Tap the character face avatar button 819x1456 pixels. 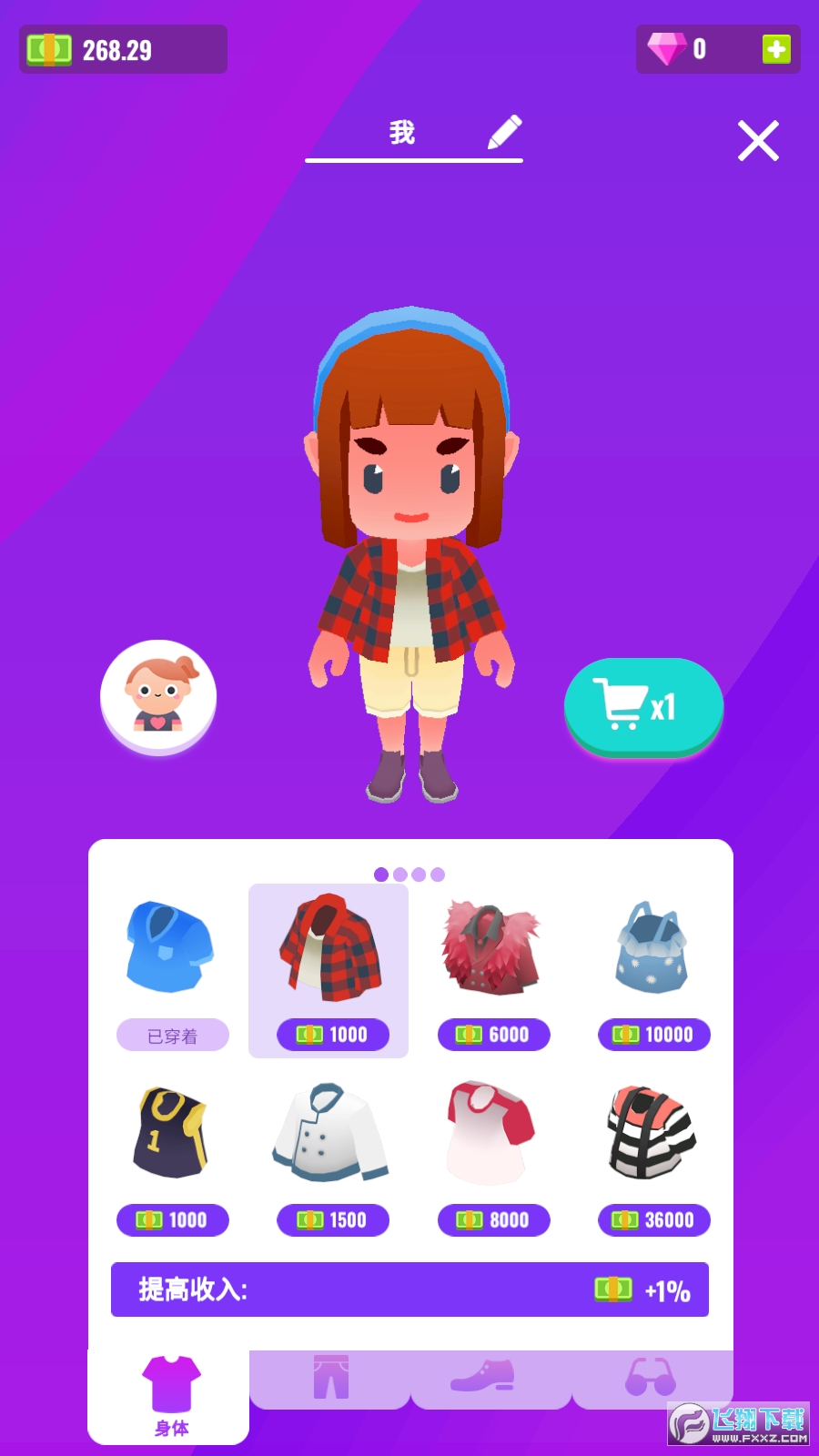click(158, 696)
